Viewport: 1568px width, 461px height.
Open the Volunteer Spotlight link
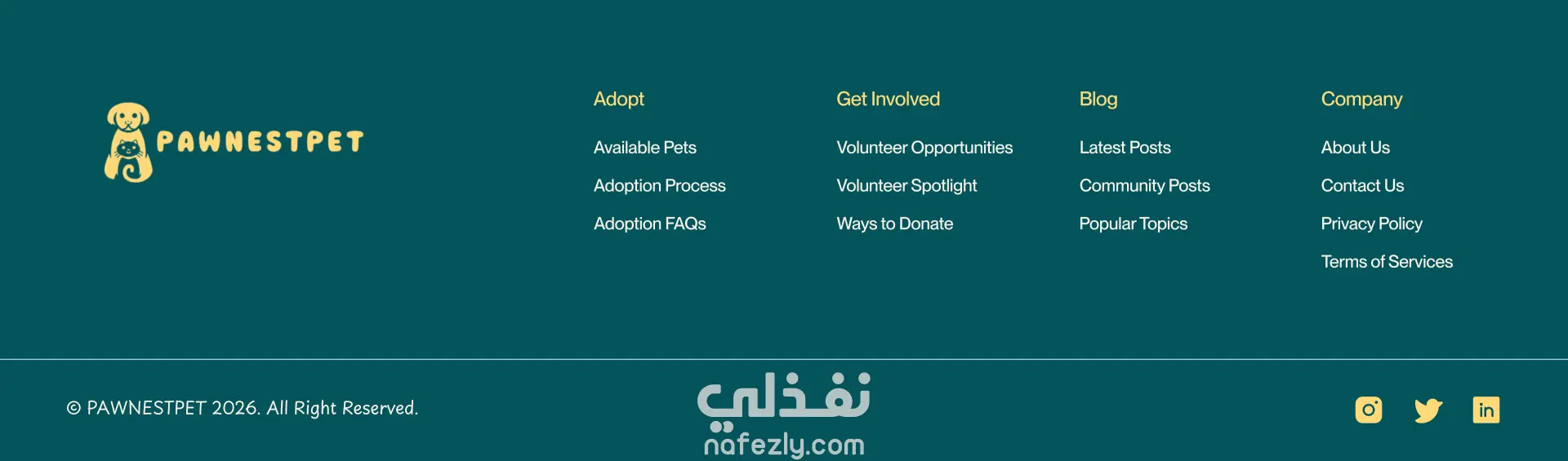[x=906, y=186]
